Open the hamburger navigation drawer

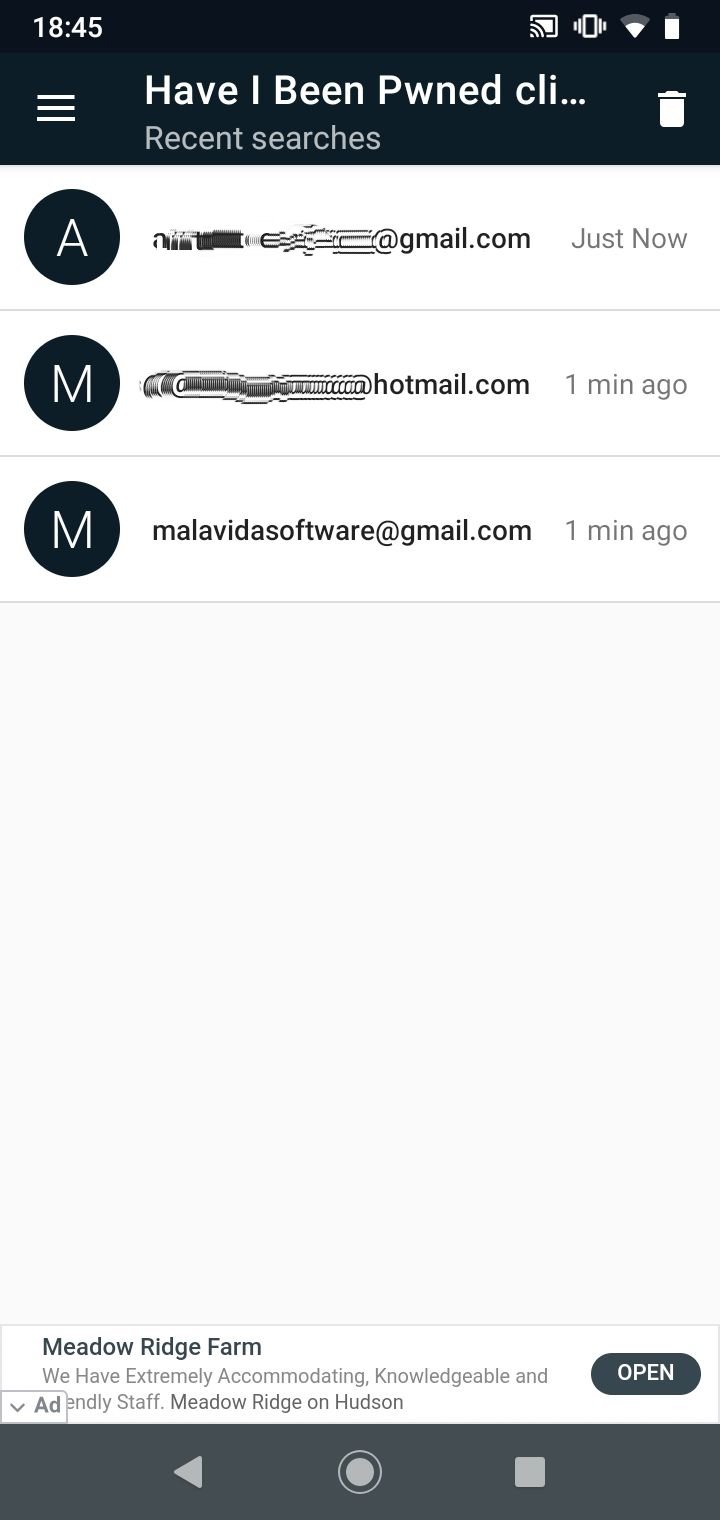(56, 108)
